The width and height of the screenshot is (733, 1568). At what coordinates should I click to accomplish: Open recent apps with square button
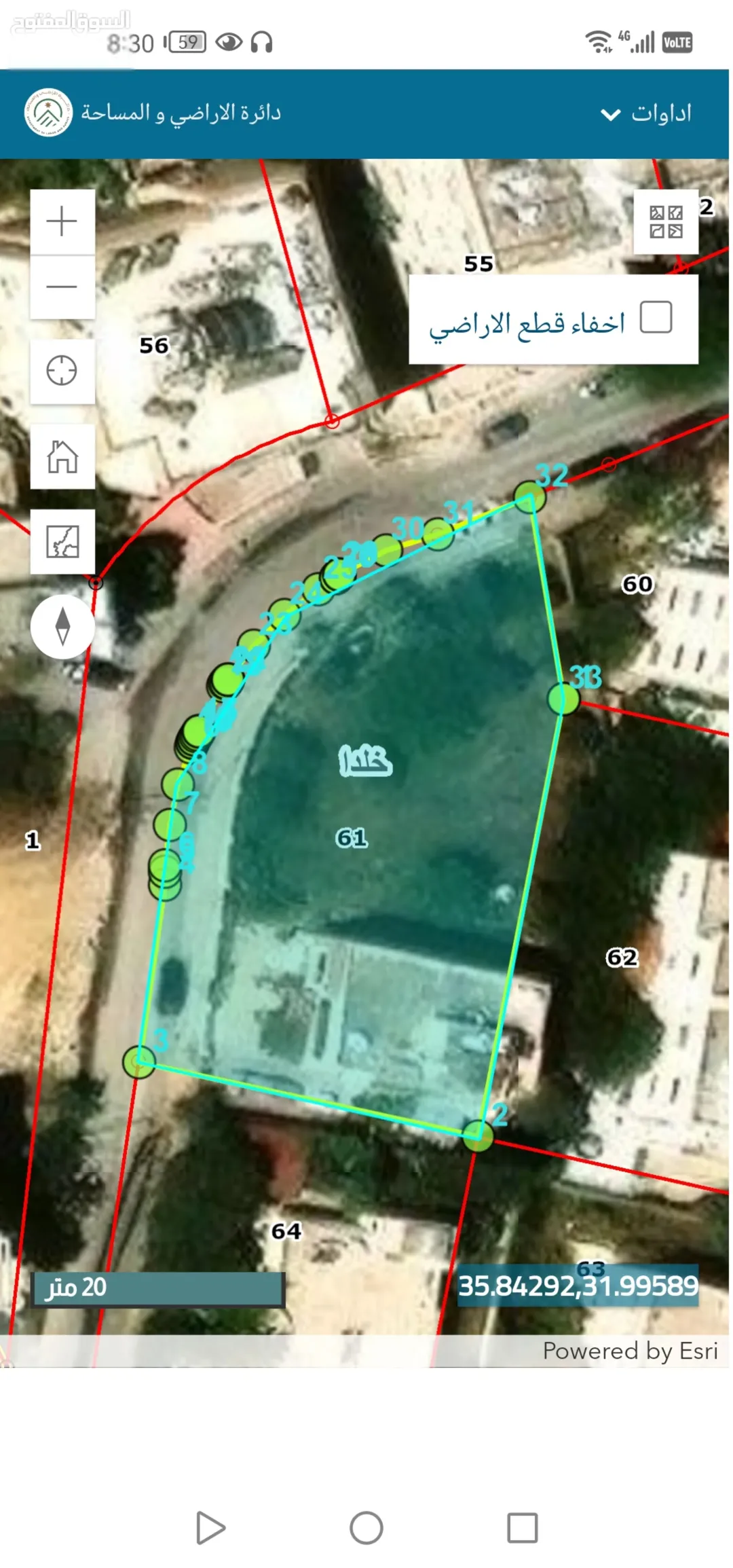pyautogui.click(x=522, y=1528)
